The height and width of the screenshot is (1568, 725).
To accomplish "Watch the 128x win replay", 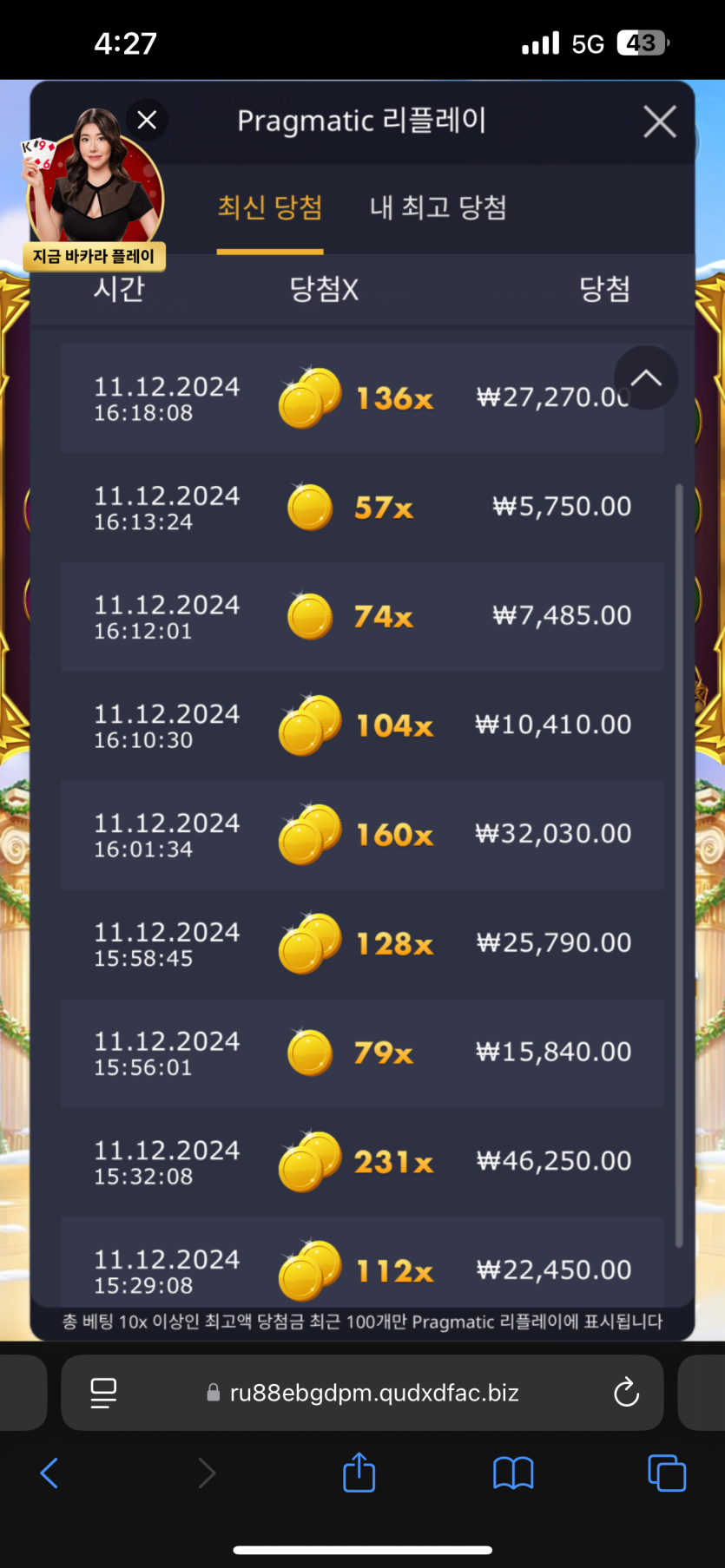I will tap(361, 943).
